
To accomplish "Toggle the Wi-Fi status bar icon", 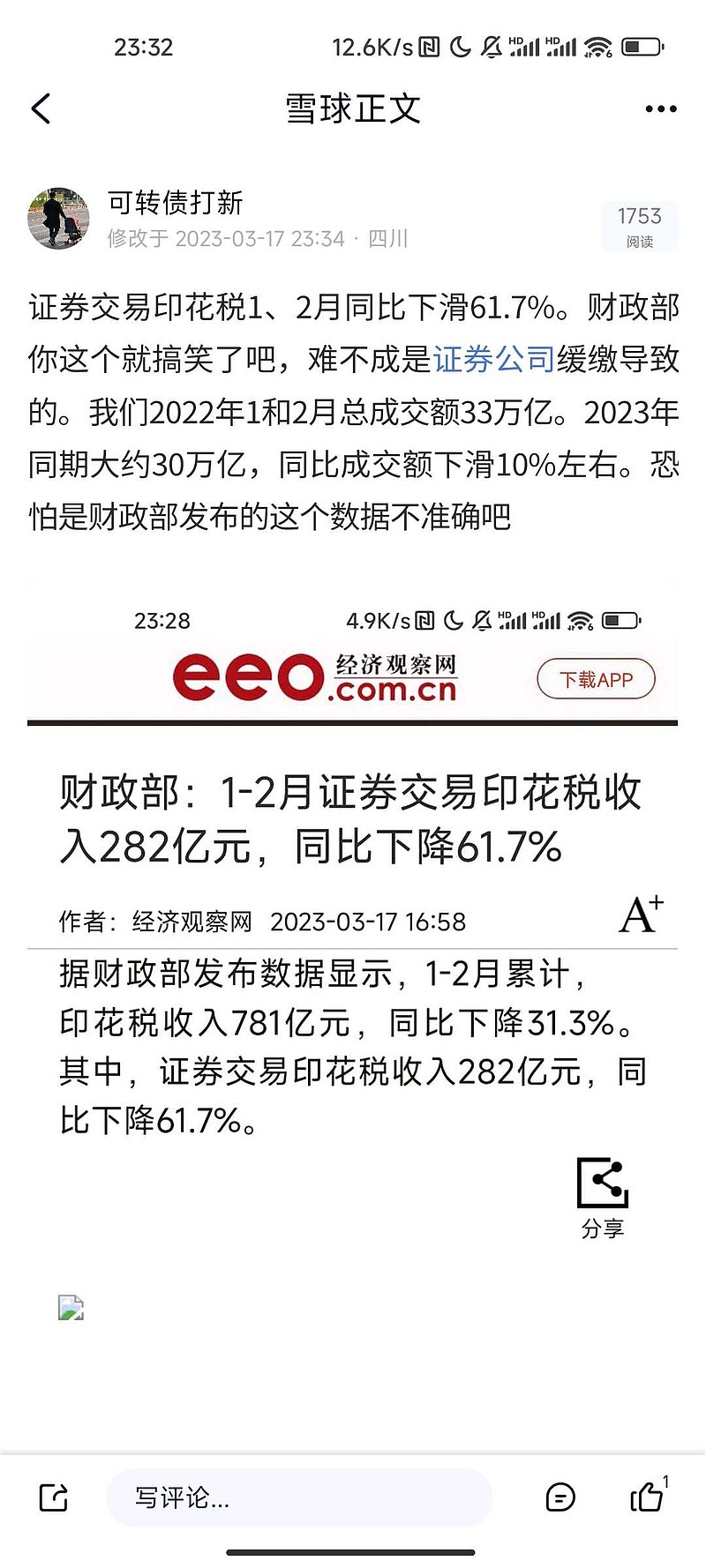I will point(598,46).
